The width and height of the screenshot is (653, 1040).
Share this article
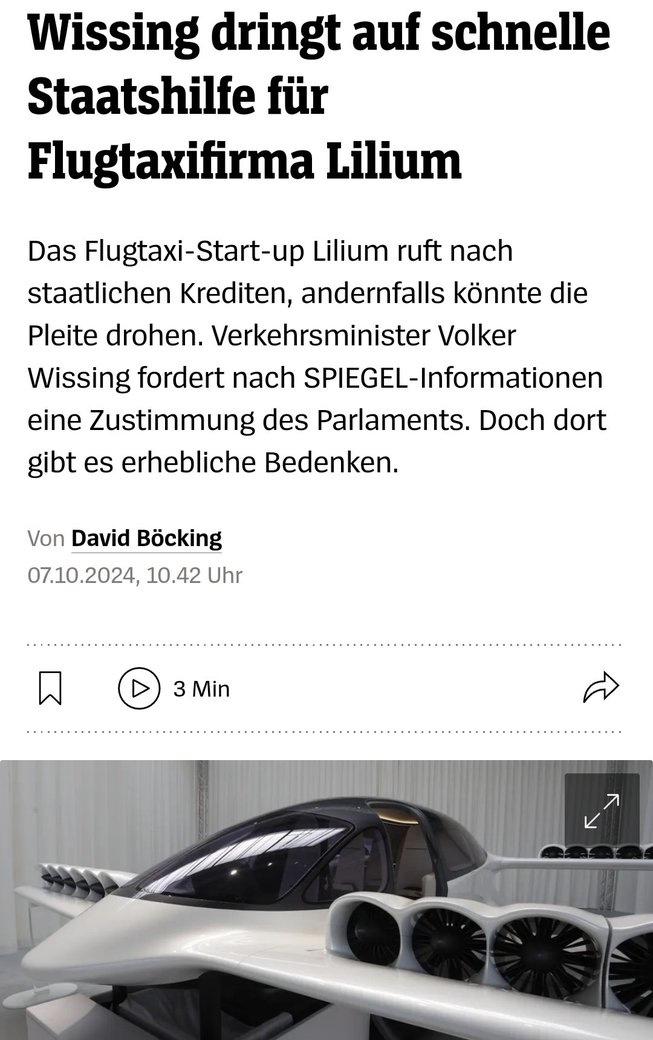600,688
